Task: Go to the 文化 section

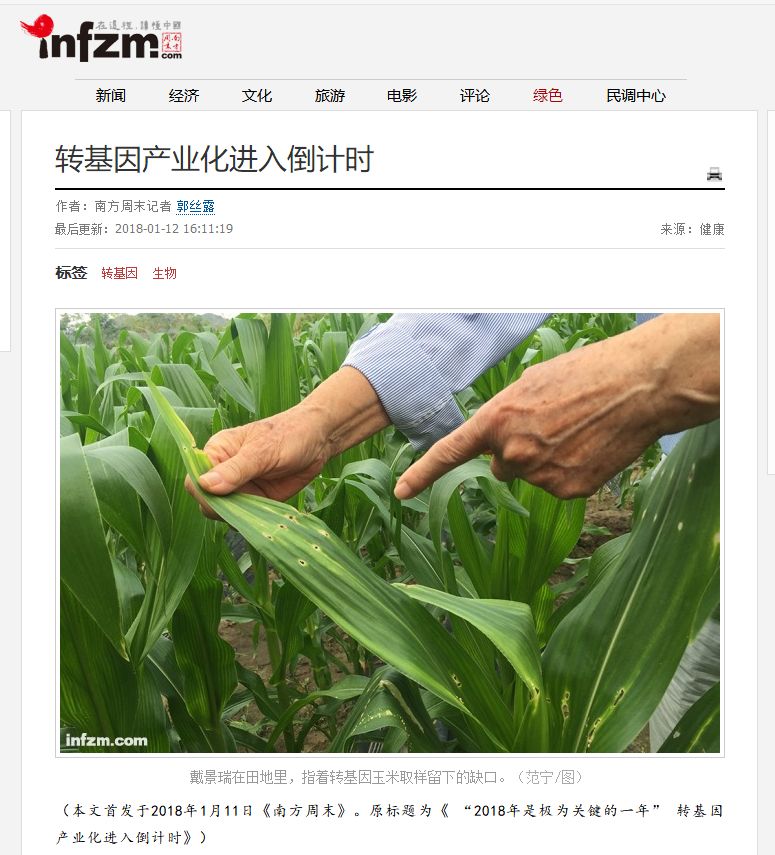Action: point(257,96)
